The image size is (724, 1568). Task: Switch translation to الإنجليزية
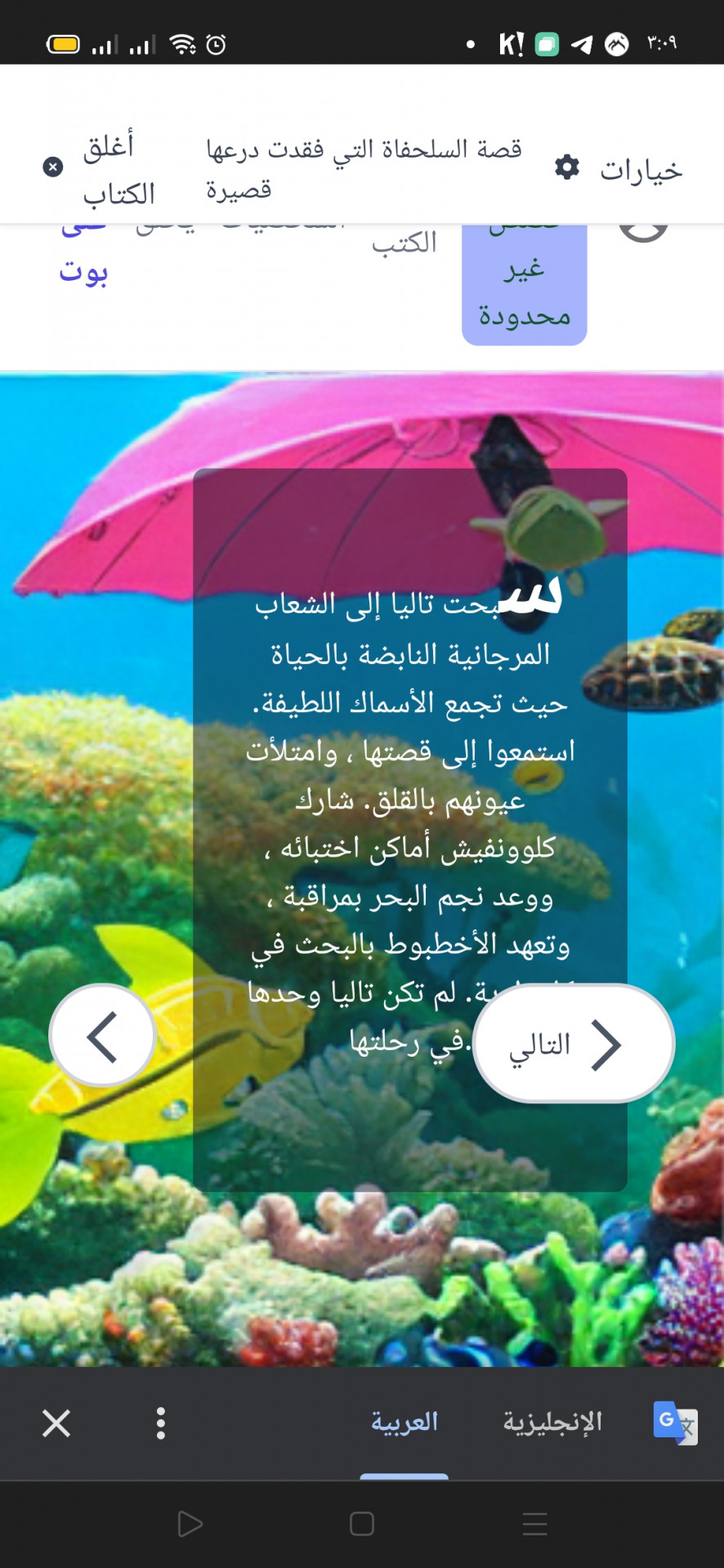coord(552,1423)
